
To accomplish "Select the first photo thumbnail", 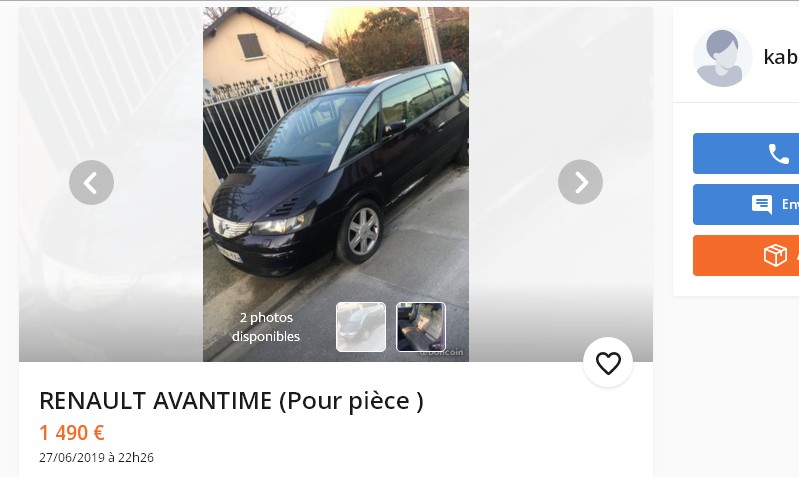I will [361, 327].
